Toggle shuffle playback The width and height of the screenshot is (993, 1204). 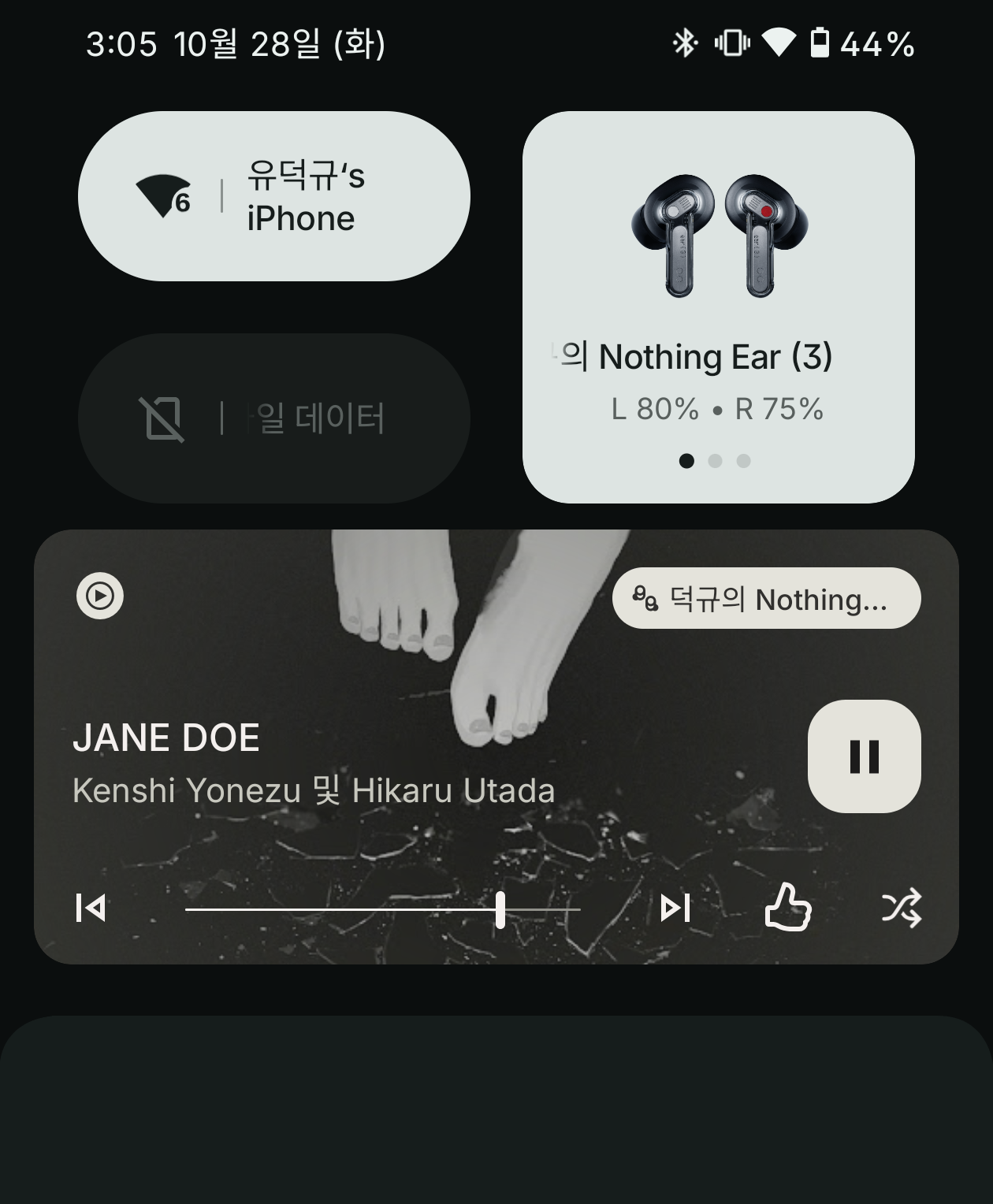[x=901, y=908]
